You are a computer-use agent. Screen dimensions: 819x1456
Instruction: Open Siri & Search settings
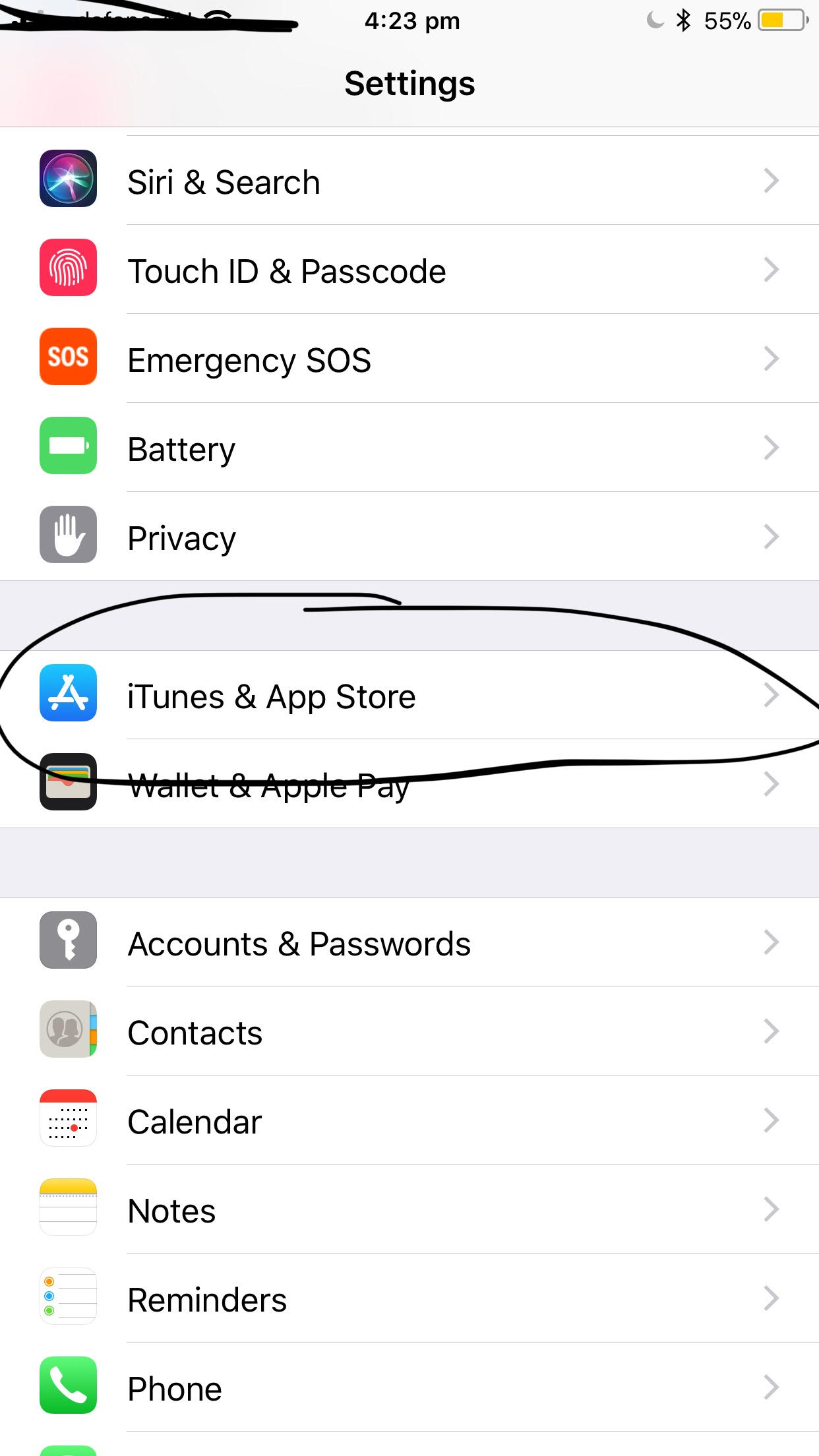[x=409, y=181]
